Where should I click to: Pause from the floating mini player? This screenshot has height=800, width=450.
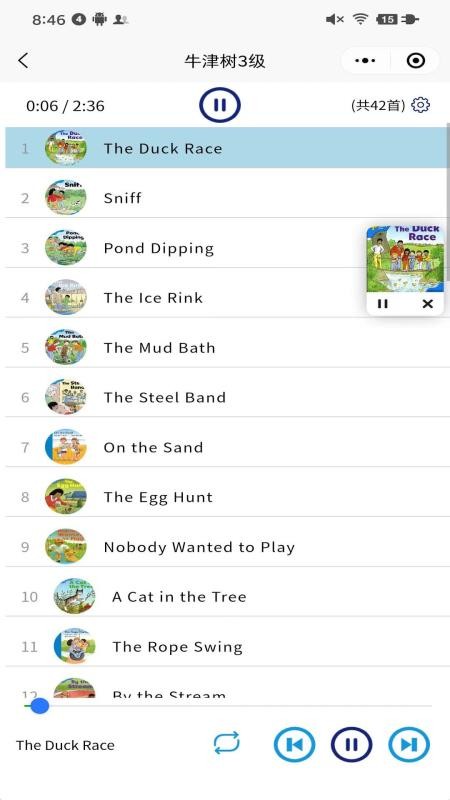coord(382,304)
